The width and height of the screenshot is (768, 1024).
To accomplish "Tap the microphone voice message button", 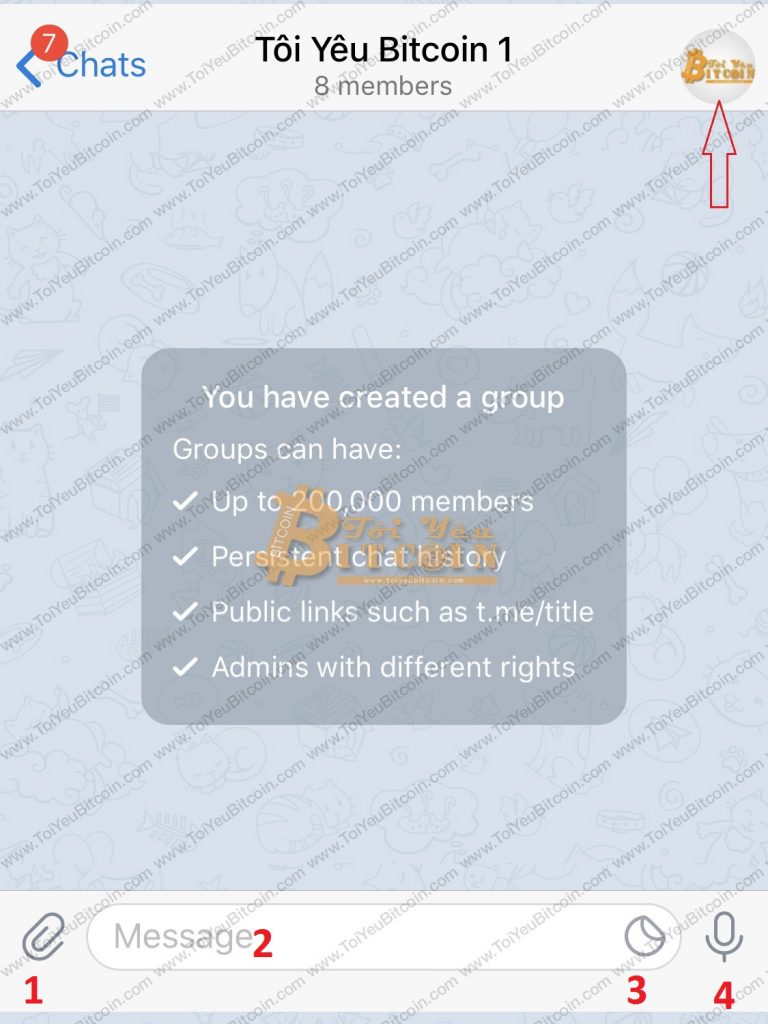I will 723,938.
